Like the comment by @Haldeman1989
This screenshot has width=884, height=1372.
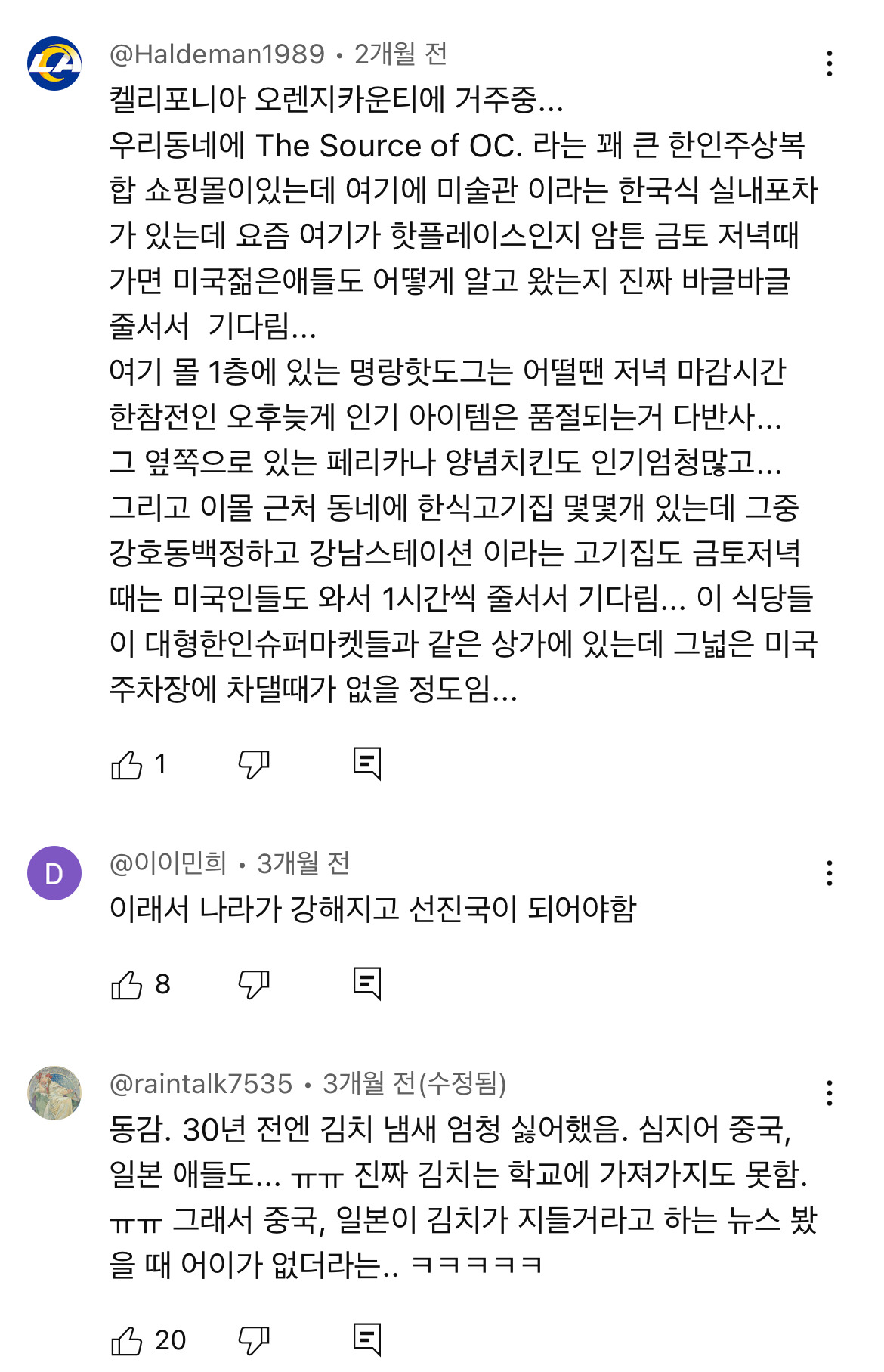pyautogui.click(x=127, y=765)
